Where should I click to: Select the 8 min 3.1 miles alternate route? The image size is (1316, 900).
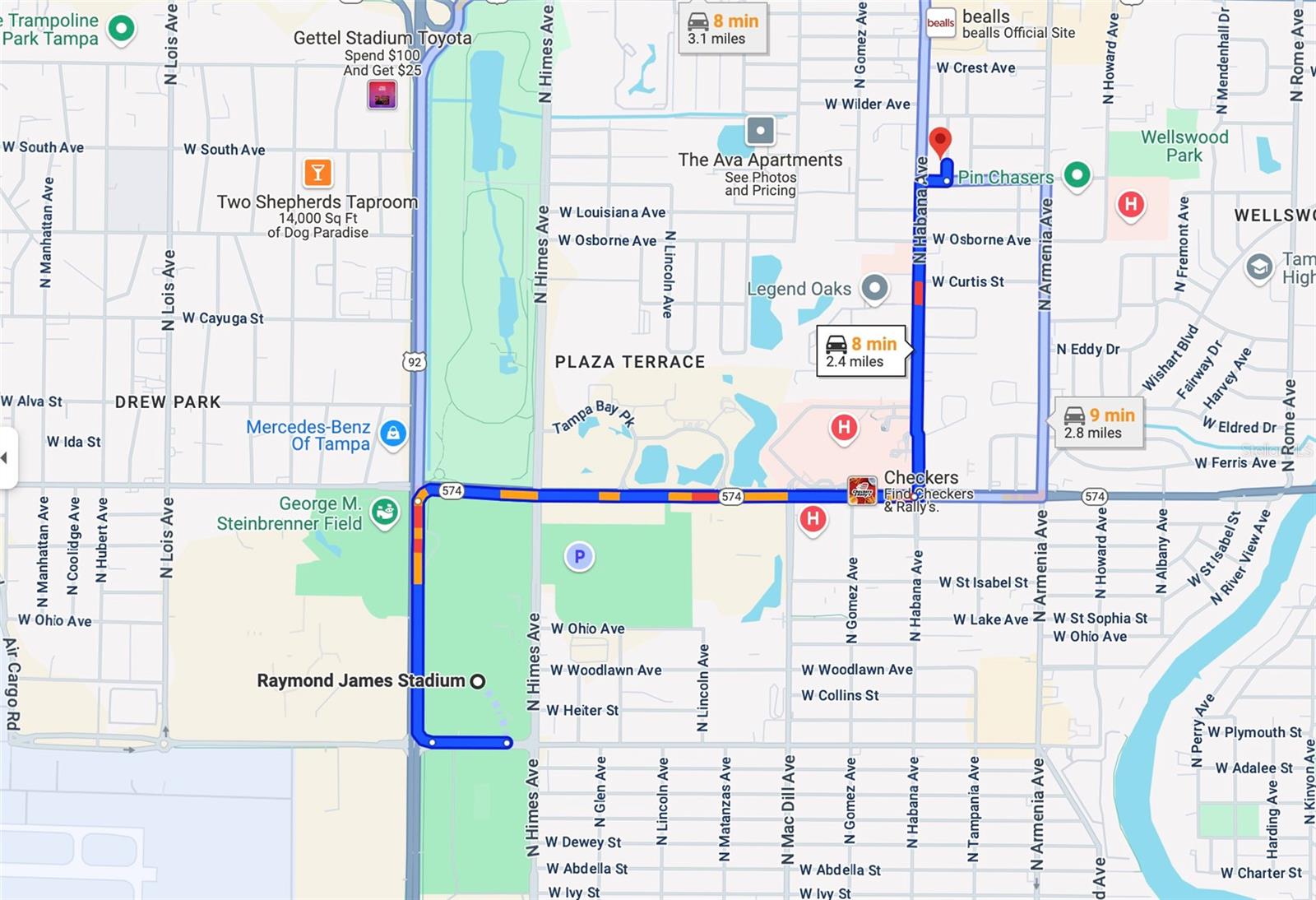click(723, 30)
